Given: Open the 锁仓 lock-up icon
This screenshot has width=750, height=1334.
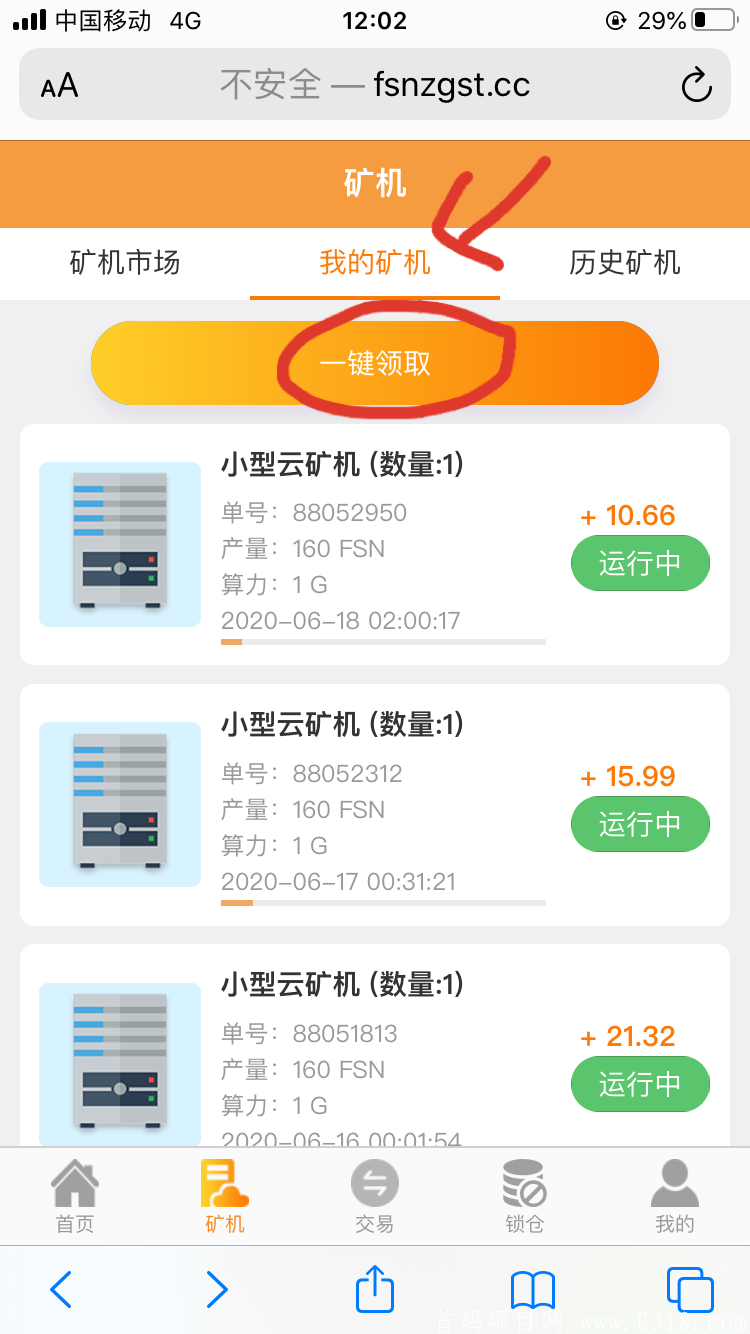Looking at the screenshot, I should point(524,1195).
